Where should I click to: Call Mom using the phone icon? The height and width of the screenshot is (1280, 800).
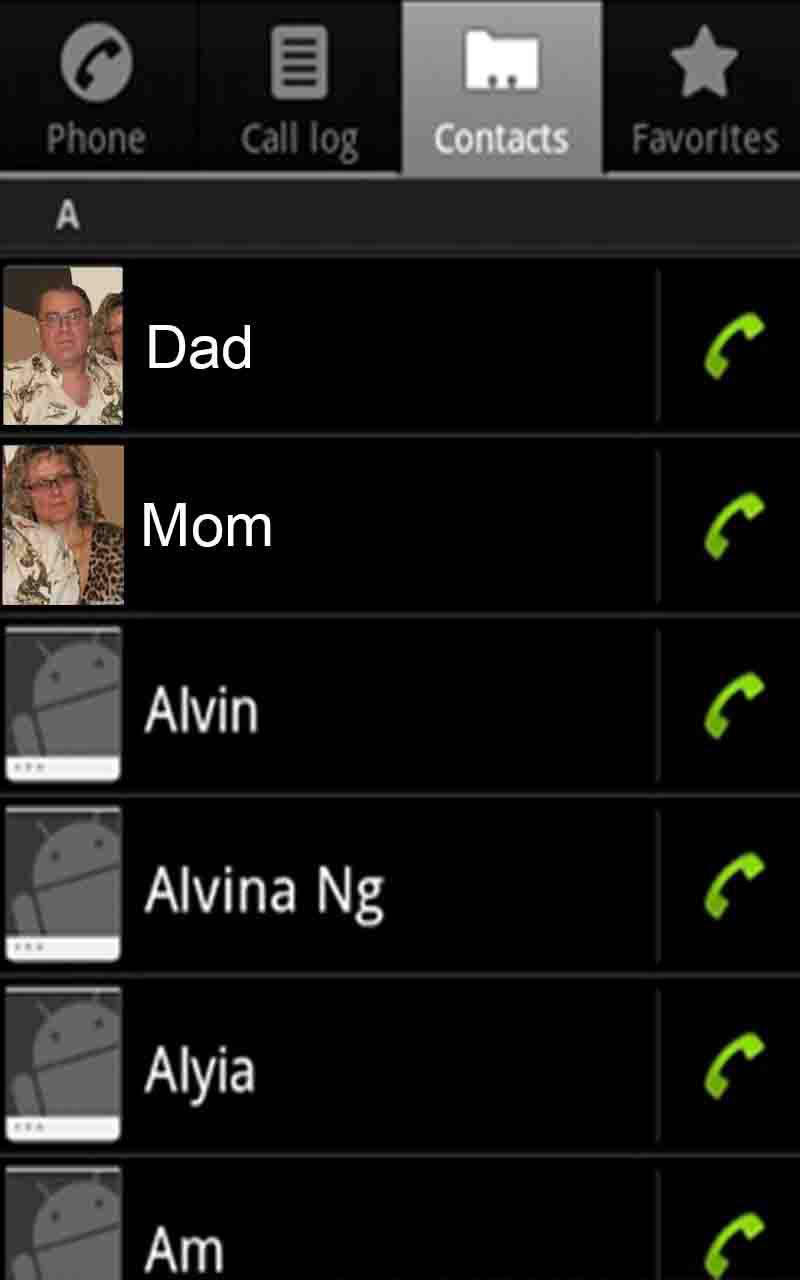pos(733,525)
